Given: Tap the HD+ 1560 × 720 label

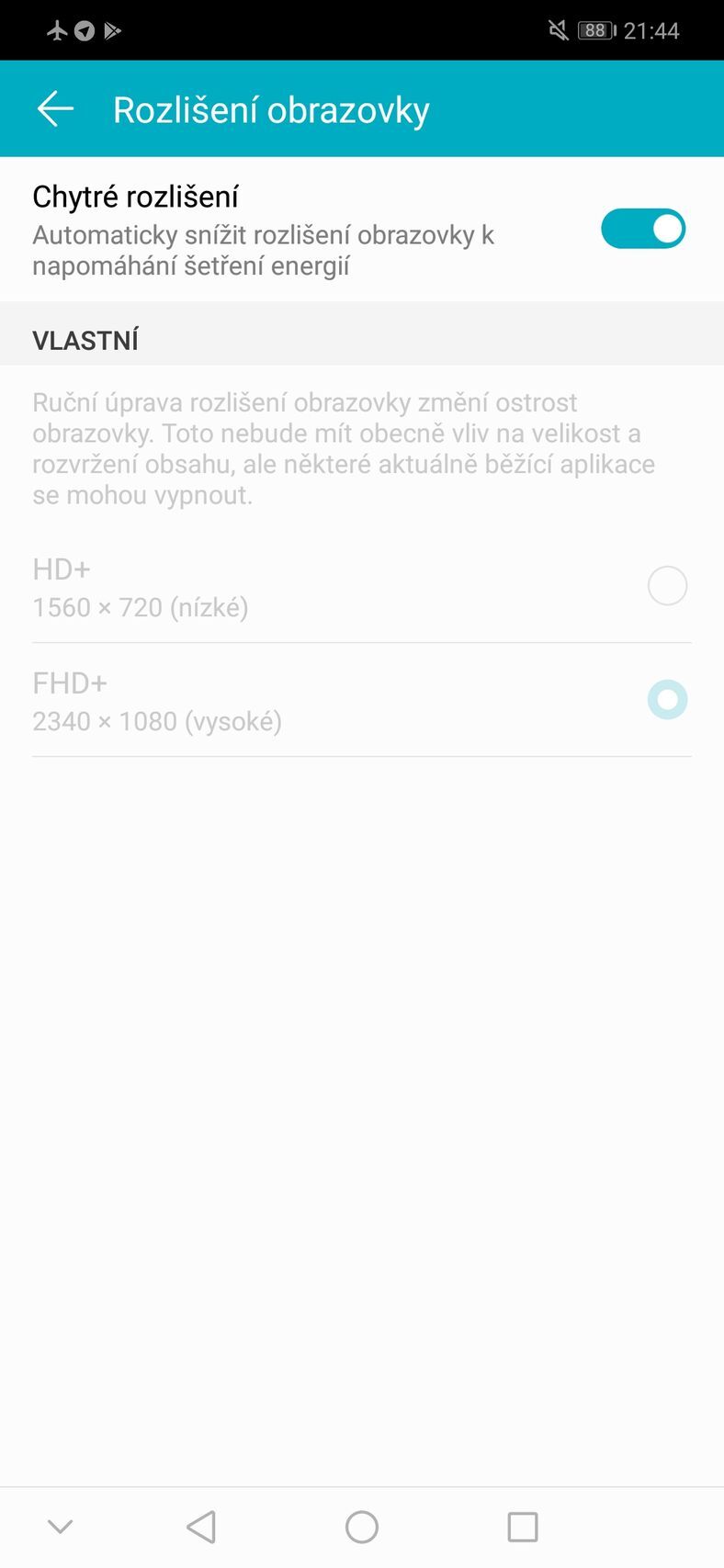Looking at the screenshot, I should point(138,588).
